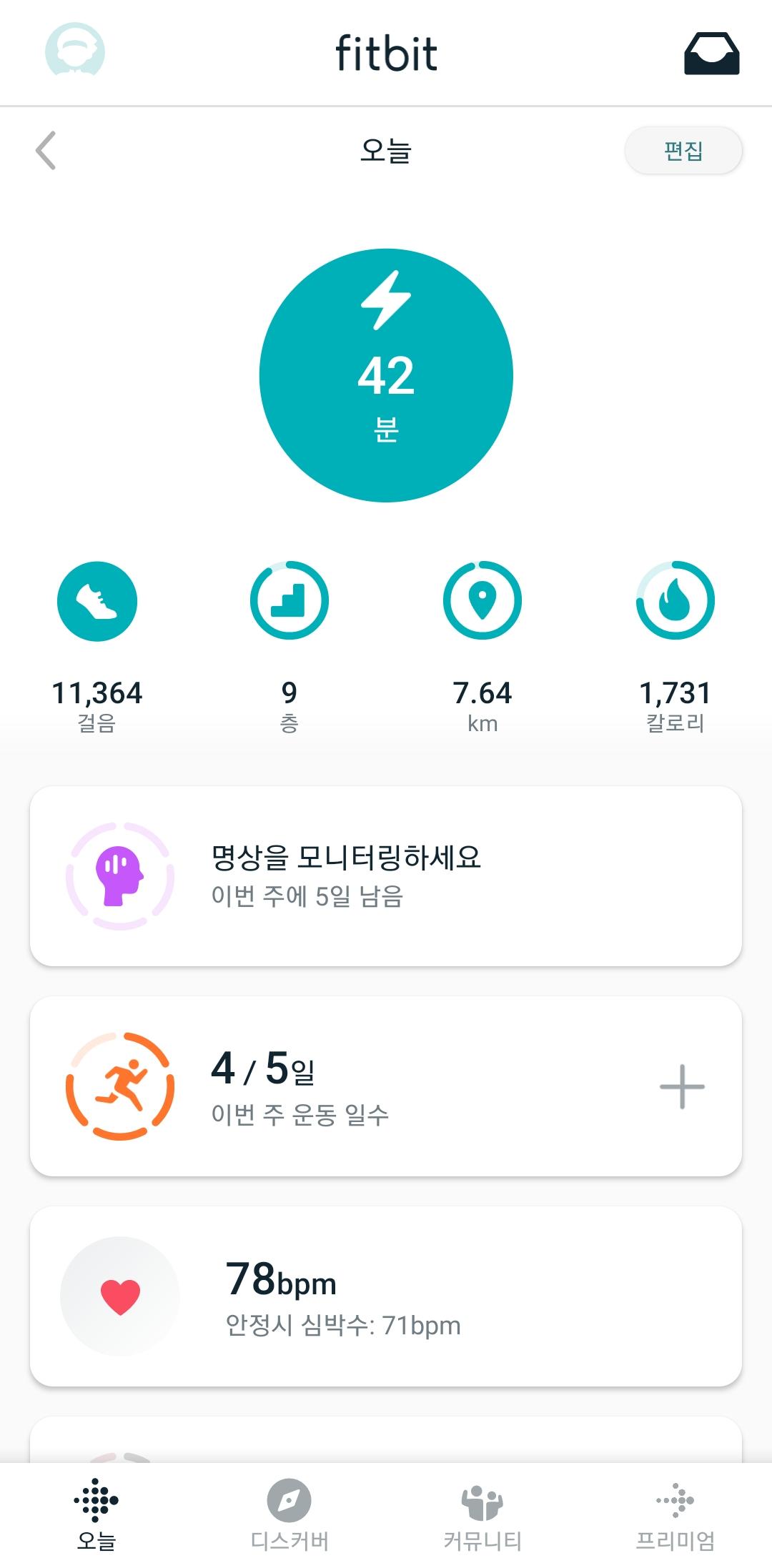Tap the 편집 button
This screenshot has width=772, height=1568.
coord(683,151)
